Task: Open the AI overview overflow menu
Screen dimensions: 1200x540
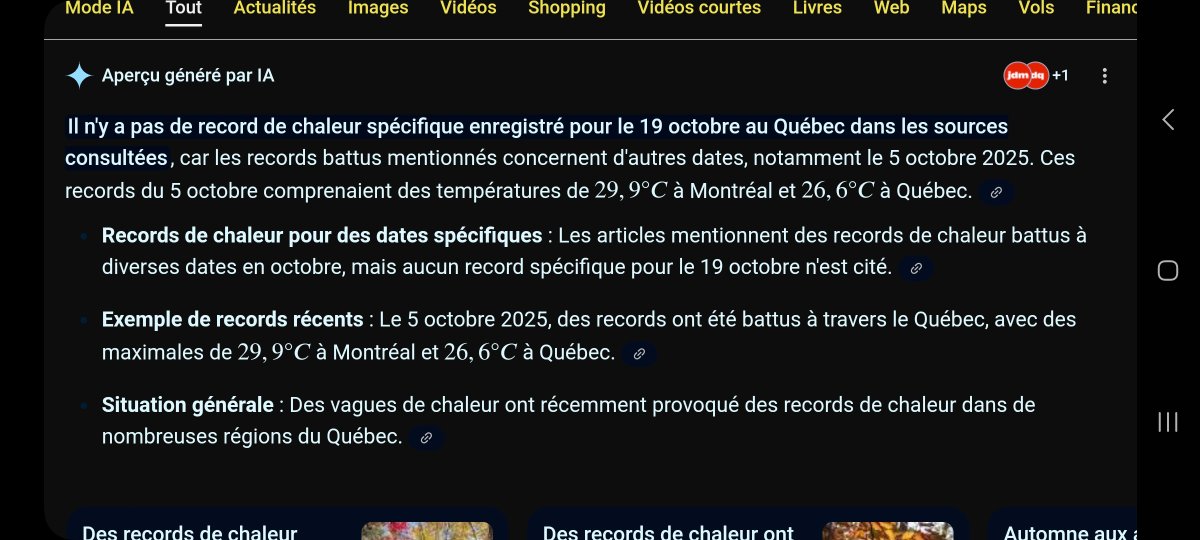Action: click(x=1104, y=76)
